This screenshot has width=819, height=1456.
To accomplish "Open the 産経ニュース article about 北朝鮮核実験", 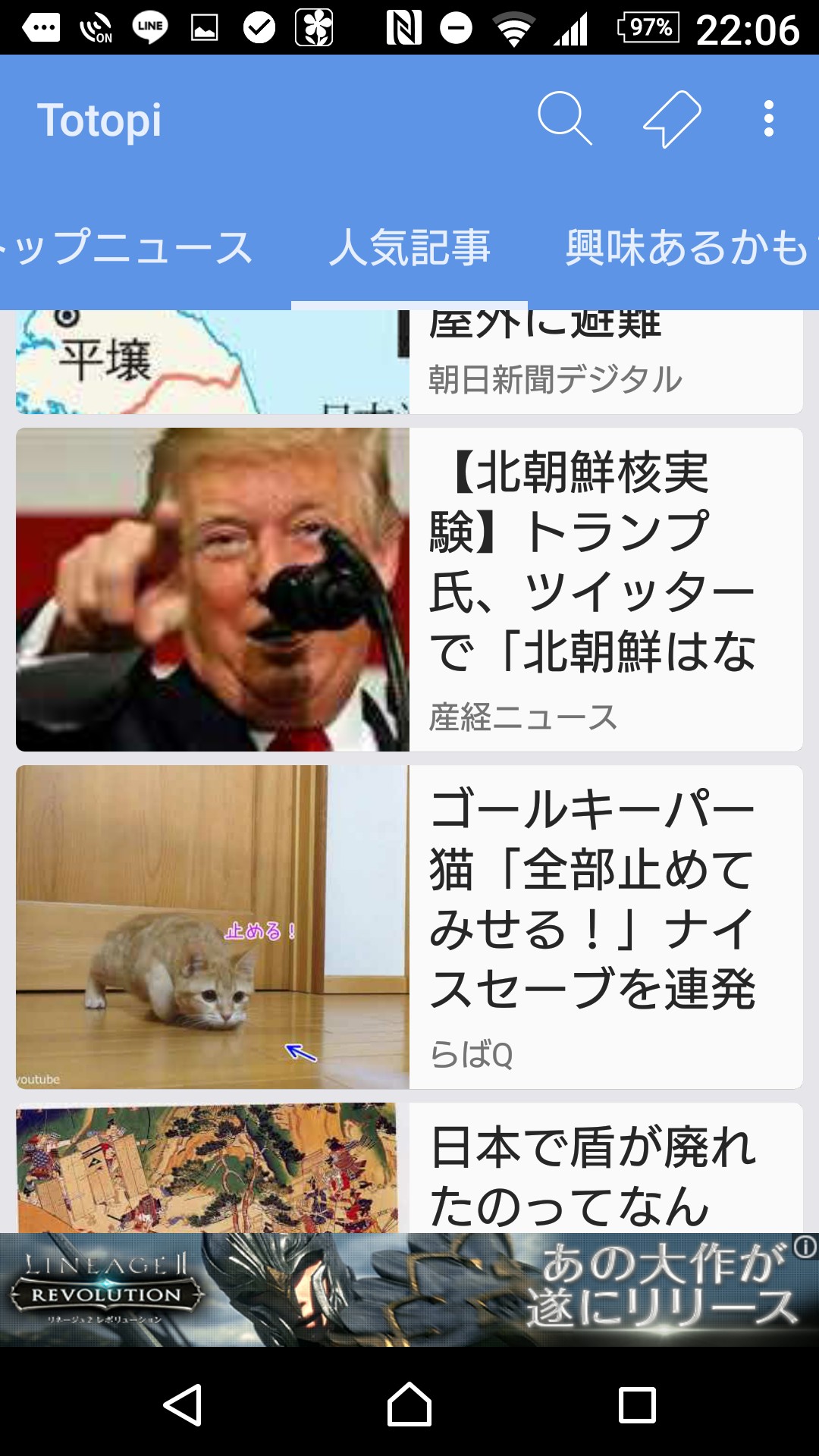I will tap(409, 590).
